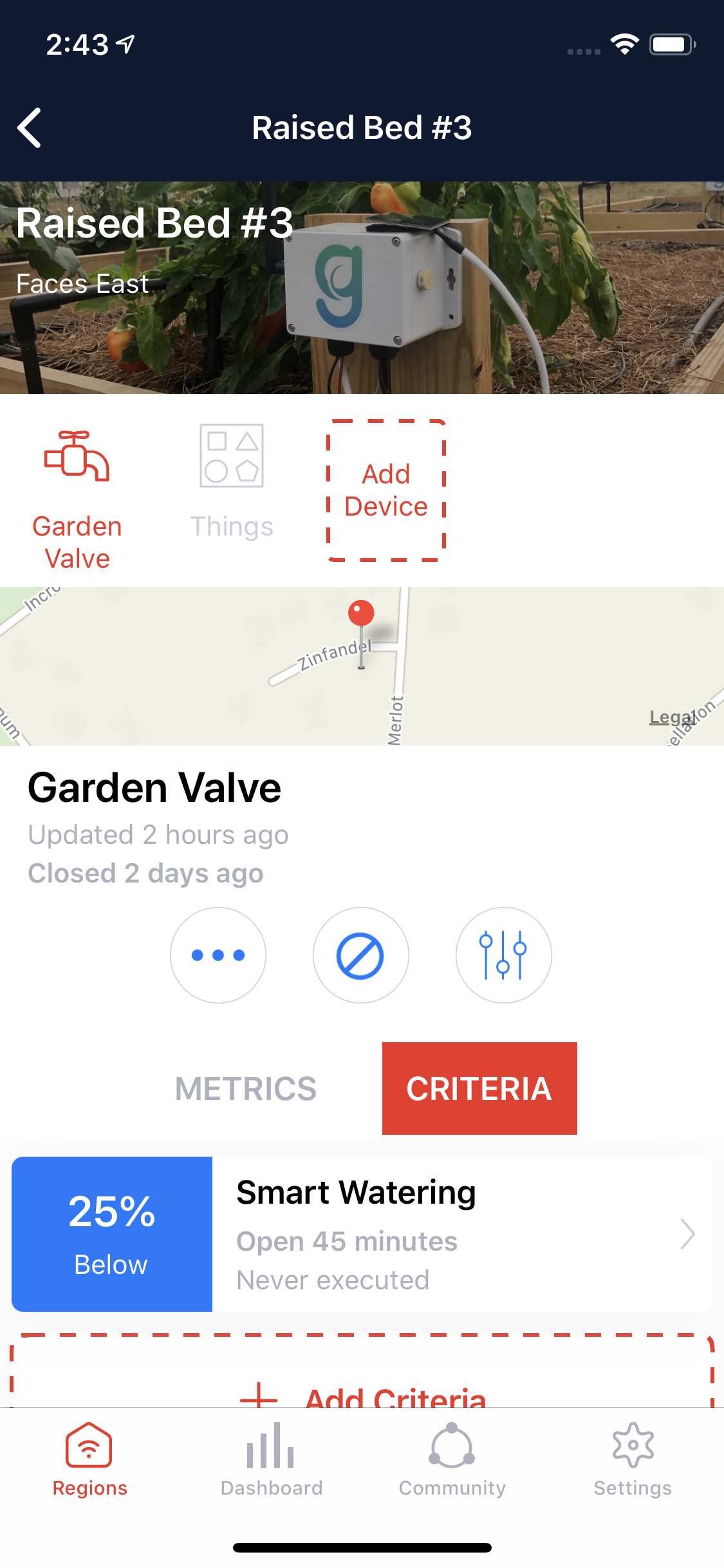This screenshot has width=724, height=1568.
Task: Switch to the CRITERIA tab
Action: (x=479, y=1088)
